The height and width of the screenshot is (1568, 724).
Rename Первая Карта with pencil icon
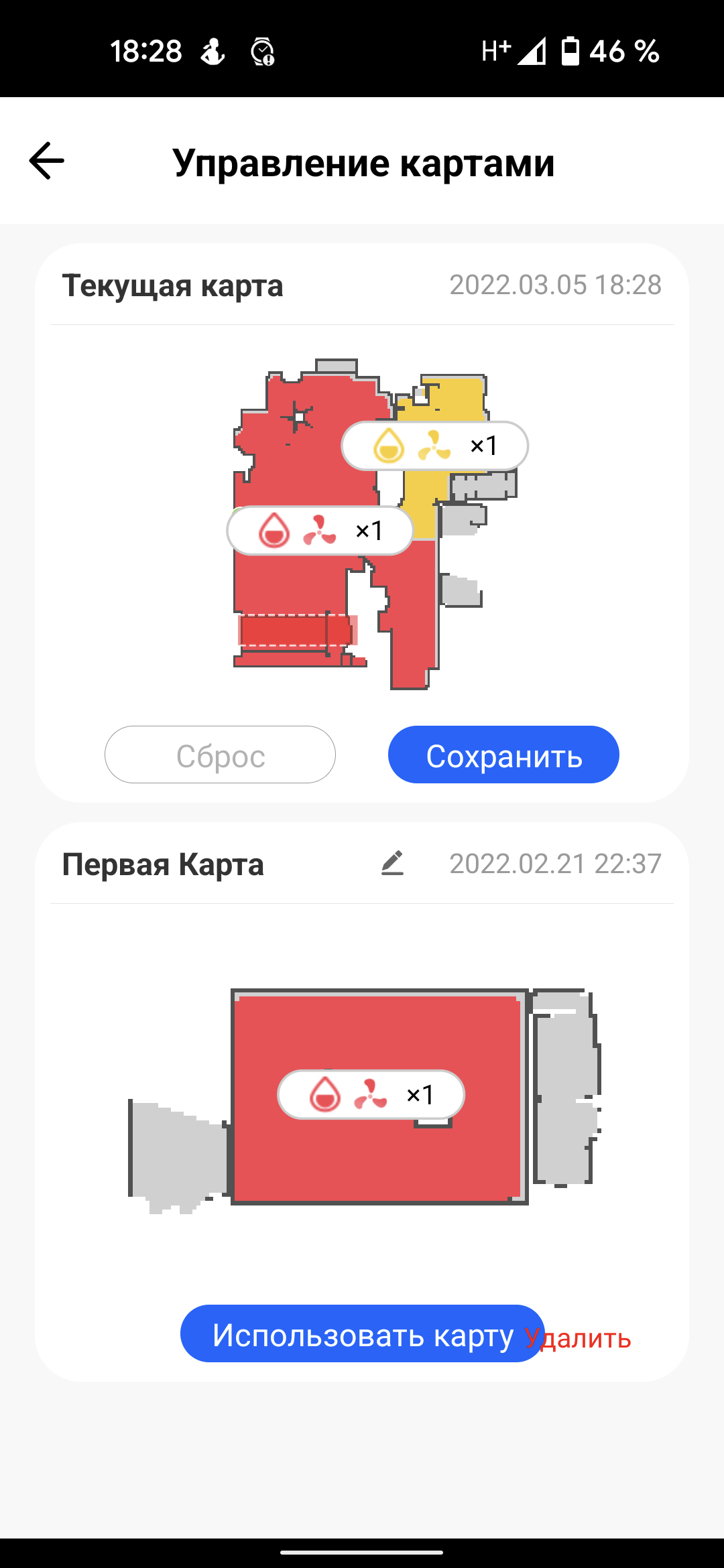coord(392,863)
